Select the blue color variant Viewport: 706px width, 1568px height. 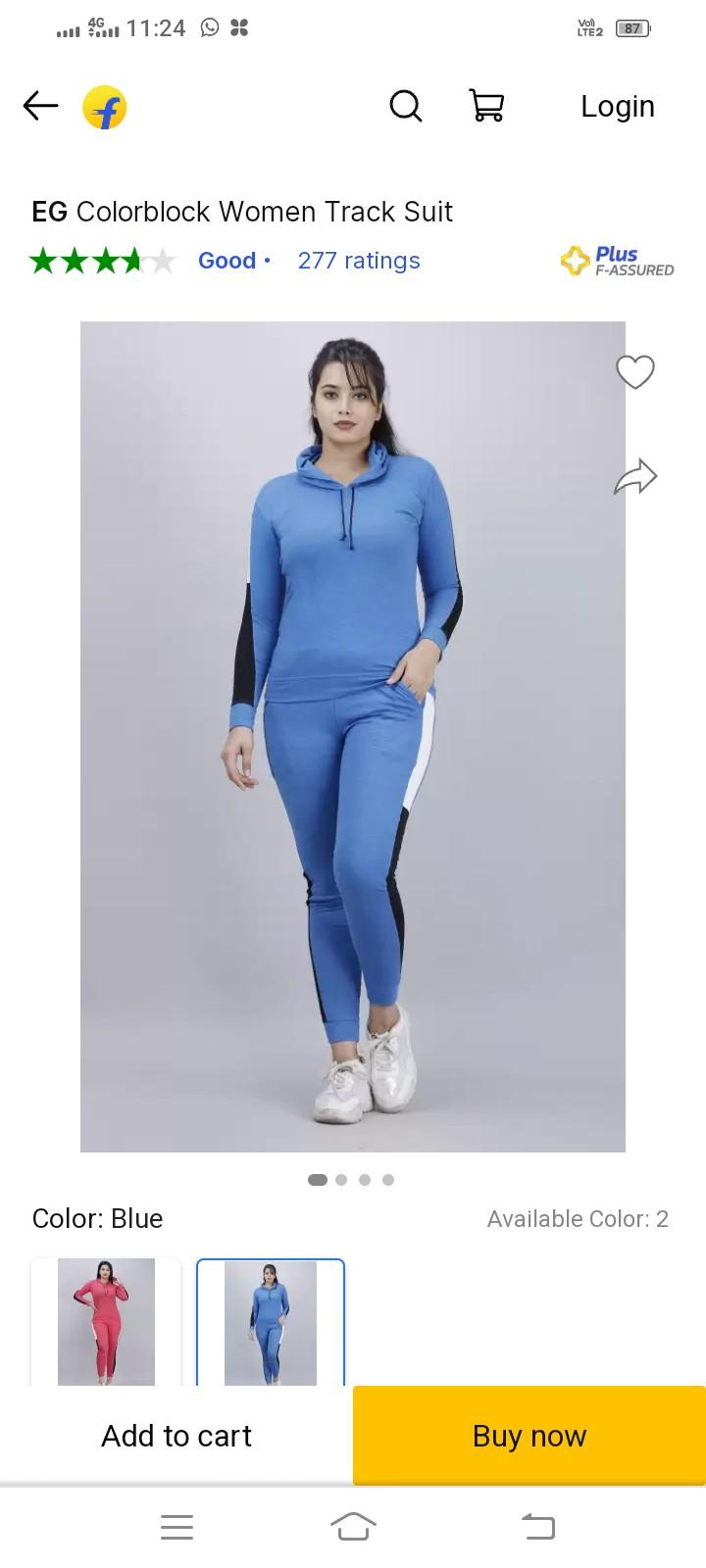(271, 1321)
